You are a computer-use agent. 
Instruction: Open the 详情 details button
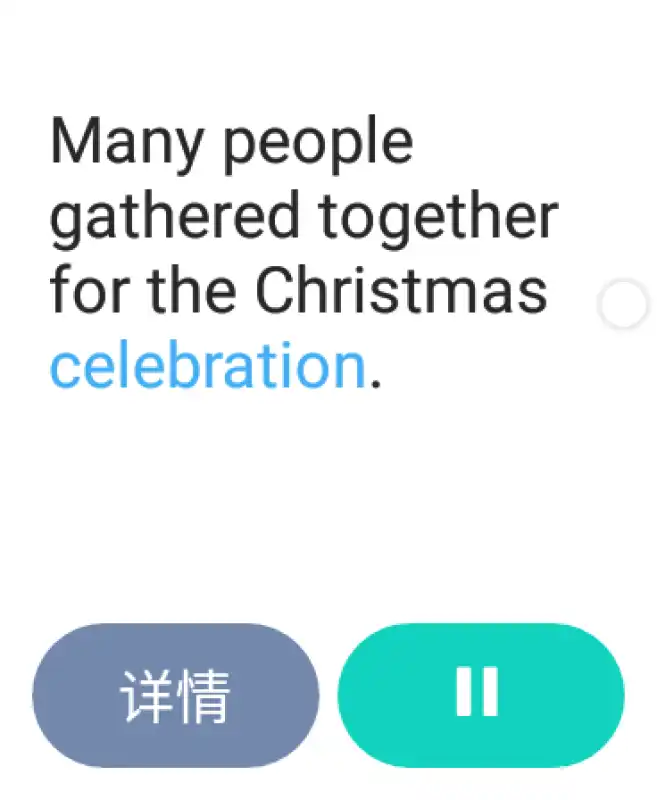coord(175,695)
